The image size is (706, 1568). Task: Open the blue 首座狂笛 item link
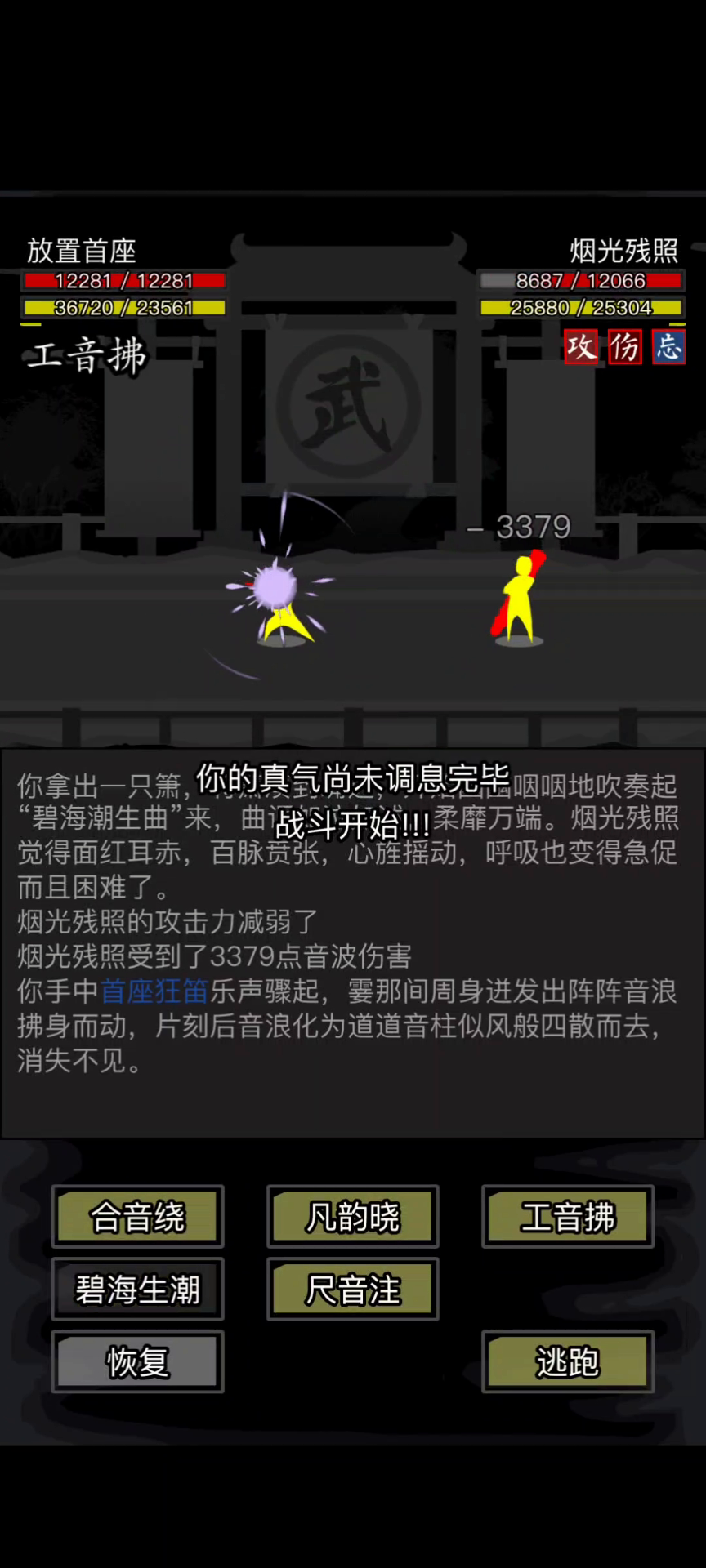[x=154, y=991]
